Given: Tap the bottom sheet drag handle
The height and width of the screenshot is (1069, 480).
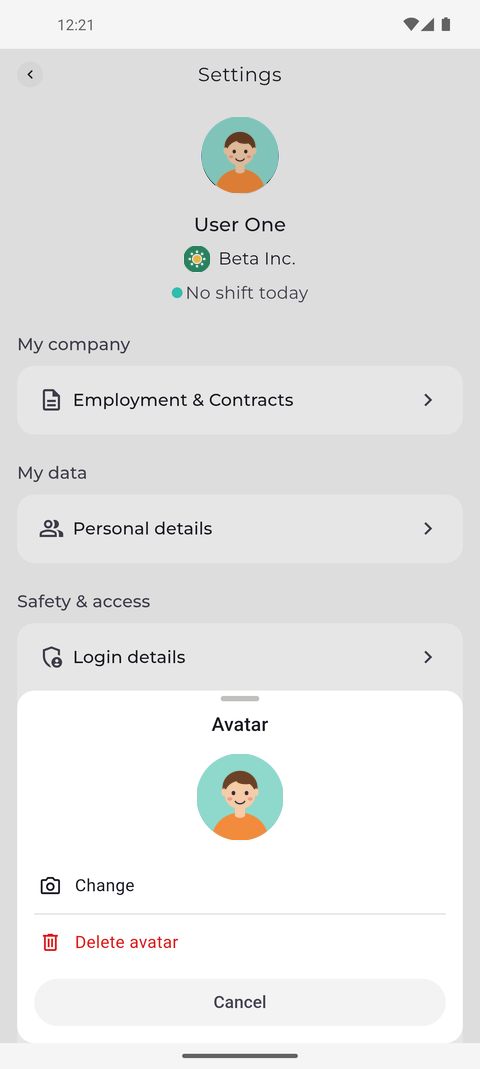Looking at the screenshot, I should [240, 699].
